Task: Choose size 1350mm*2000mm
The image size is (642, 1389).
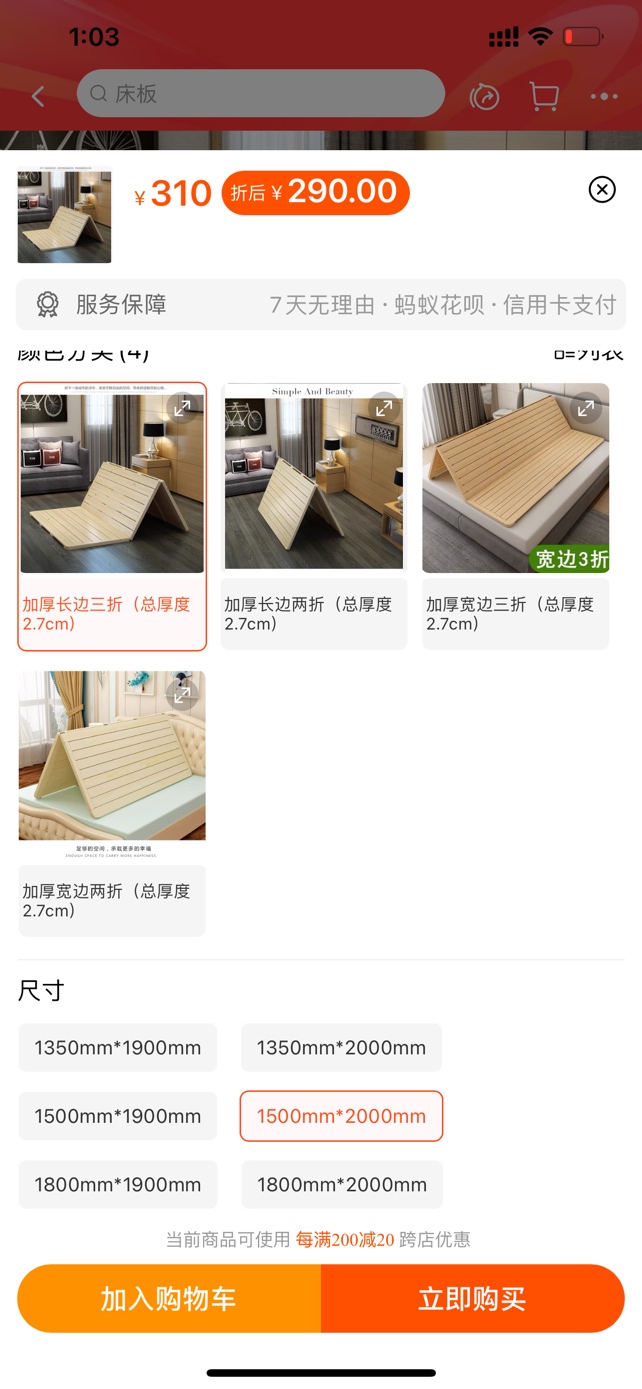Action: 341,1048
